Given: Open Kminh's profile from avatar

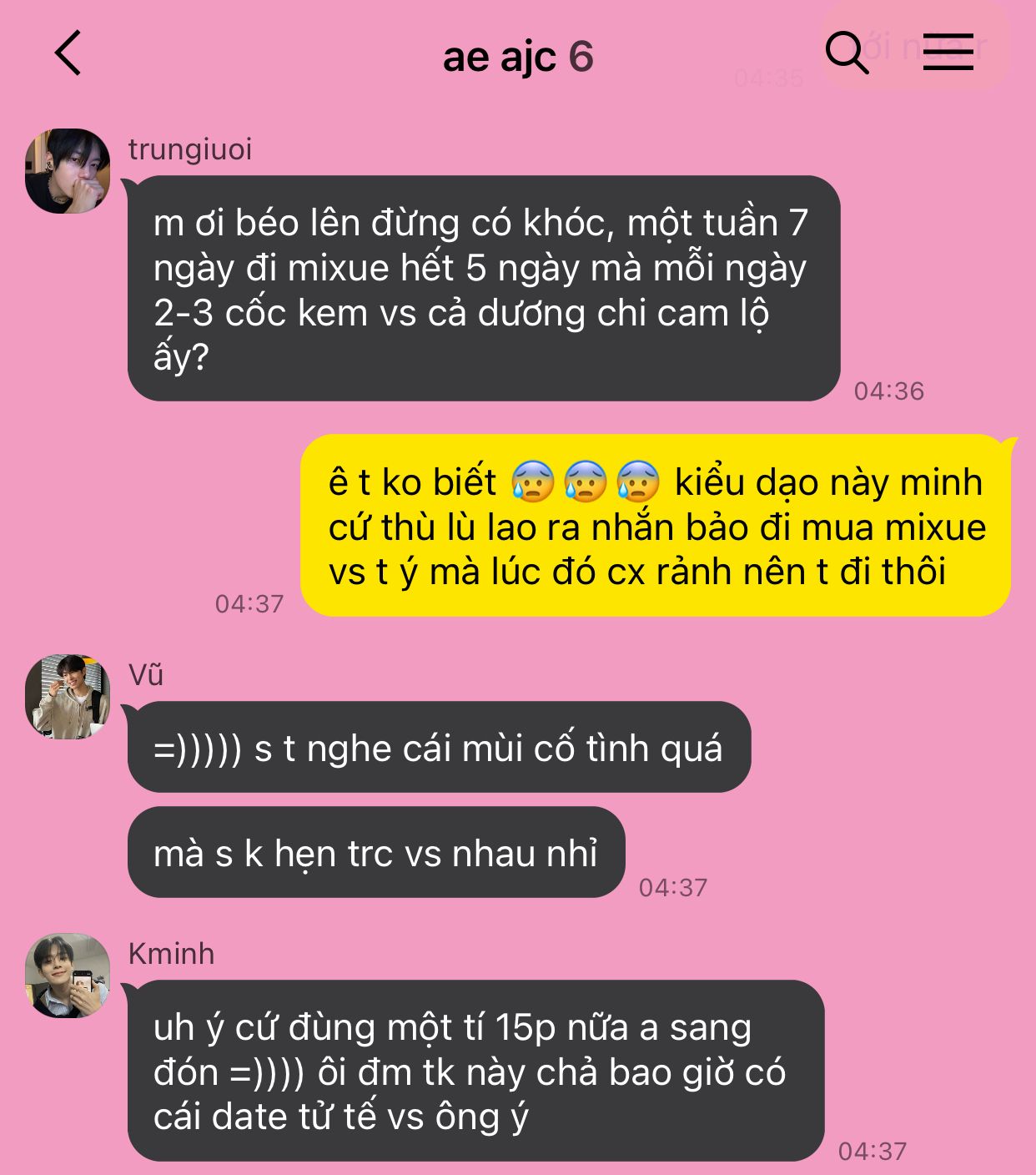Looking at the screenshot, I should (x=68, y=976).
